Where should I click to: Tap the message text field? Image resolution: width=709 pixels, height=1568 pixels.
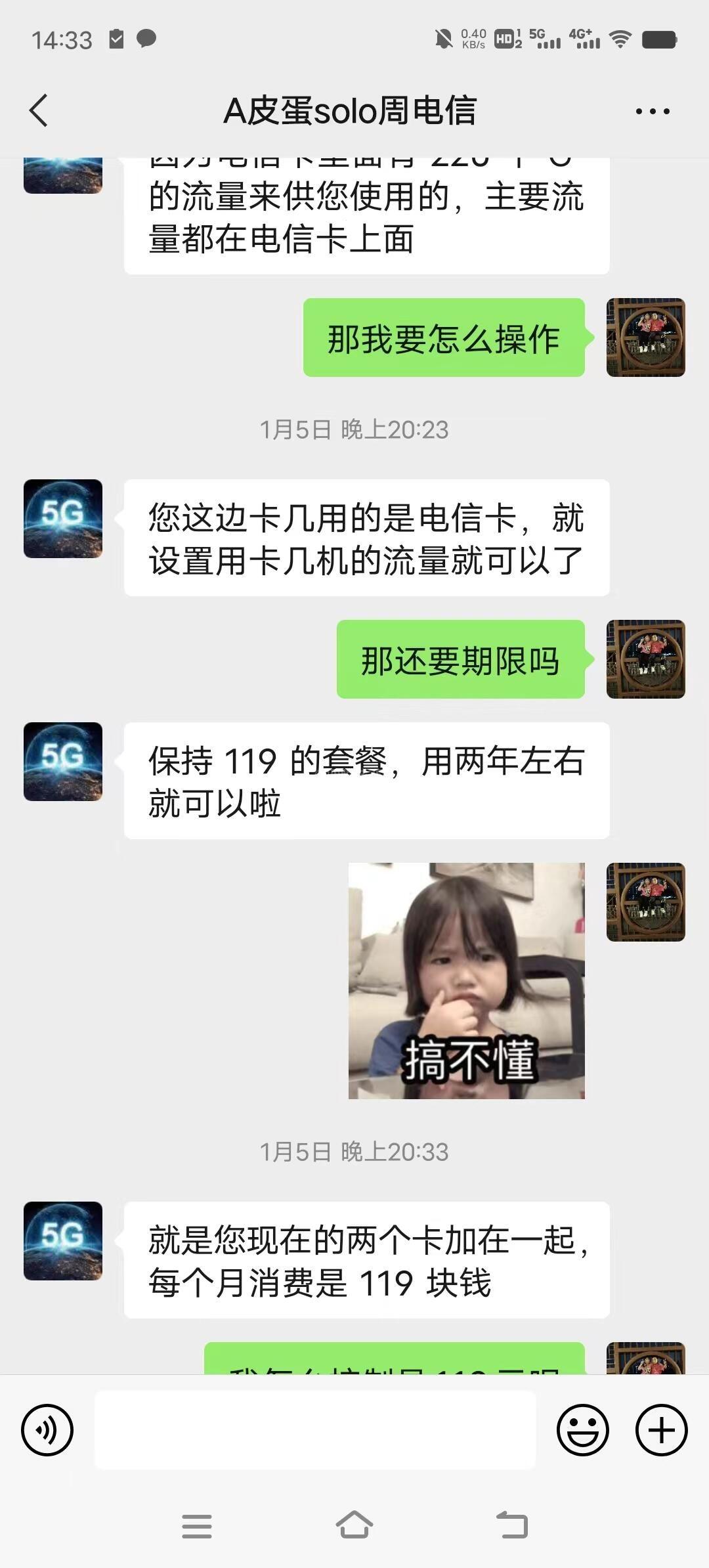315,1429
